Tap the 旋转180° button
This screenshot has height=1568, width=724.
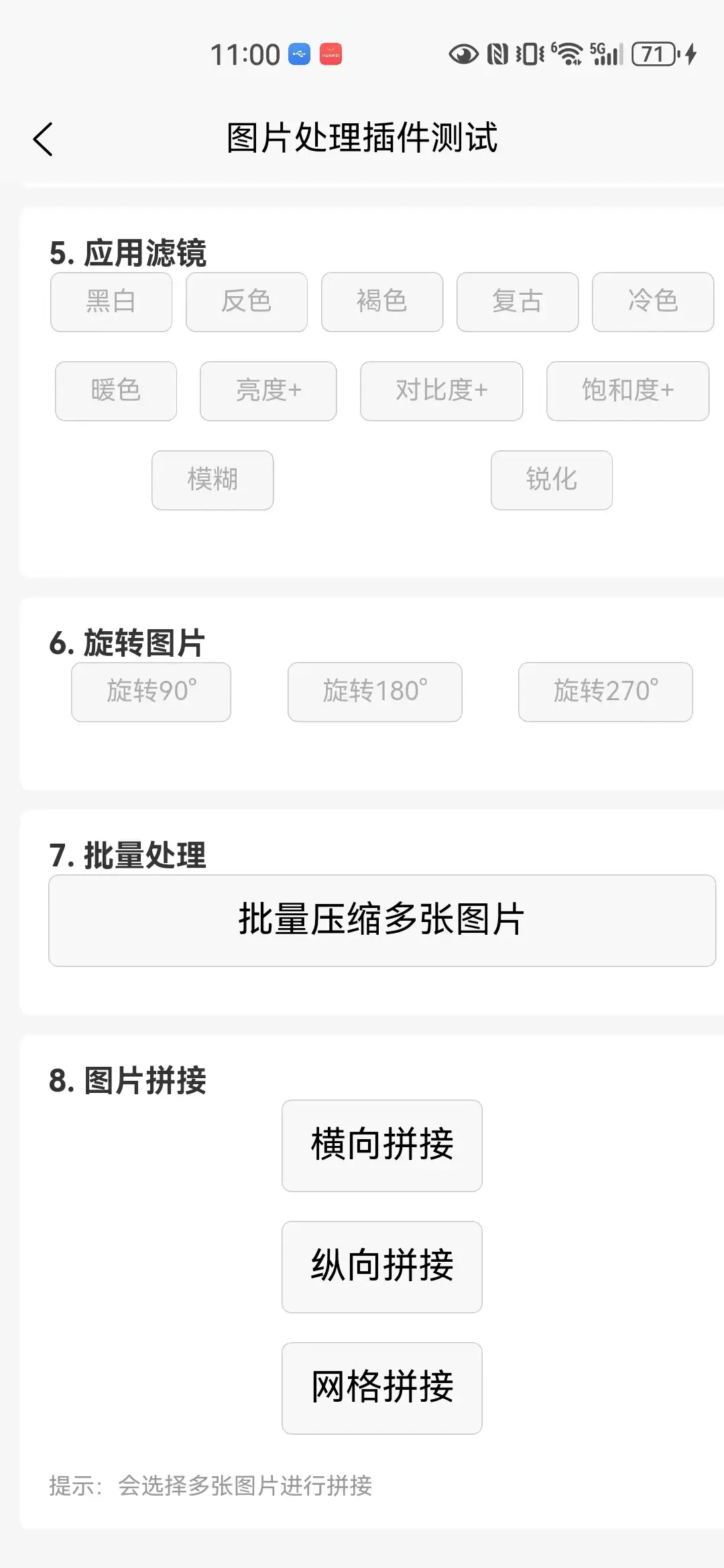click(x=375, y=692)
